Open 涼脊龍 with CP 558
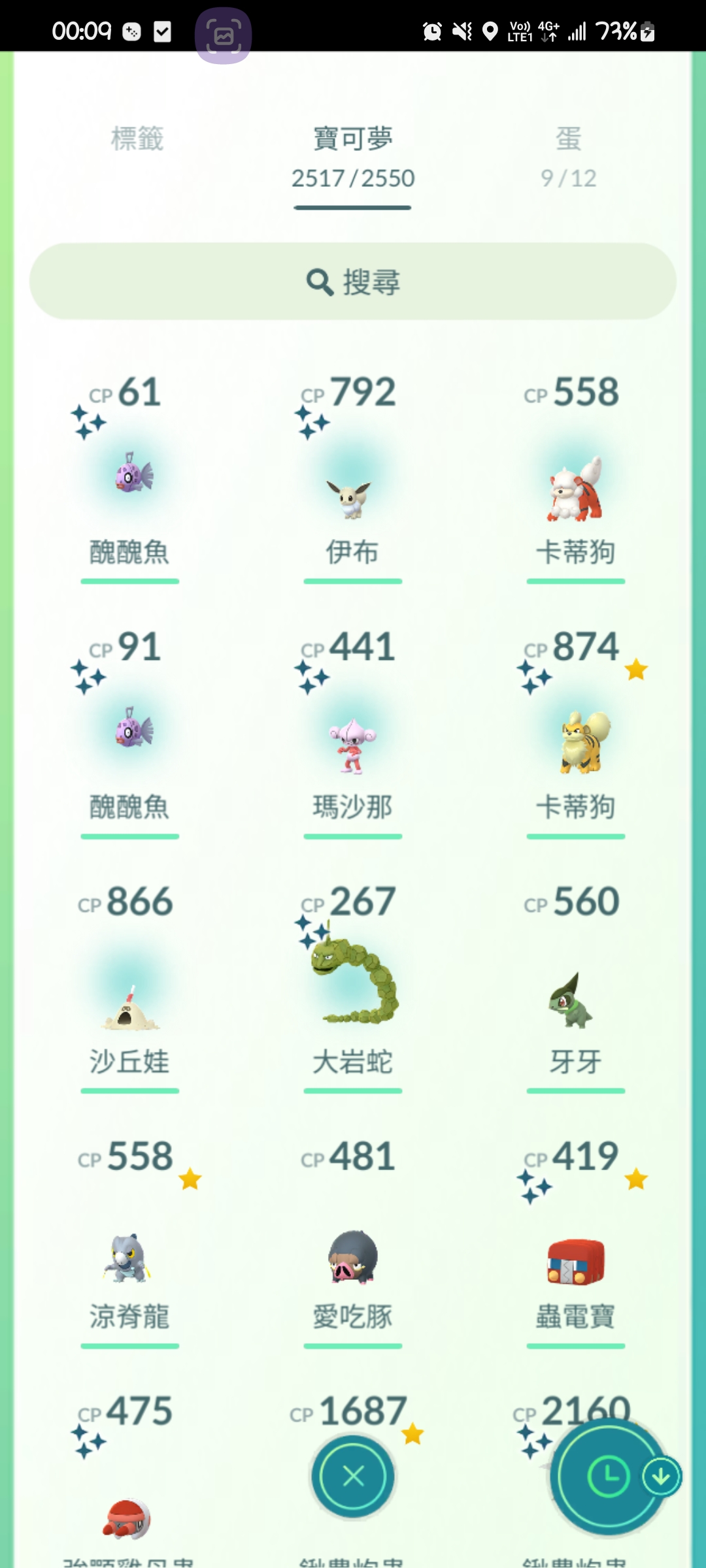 tap(129, 1241)
